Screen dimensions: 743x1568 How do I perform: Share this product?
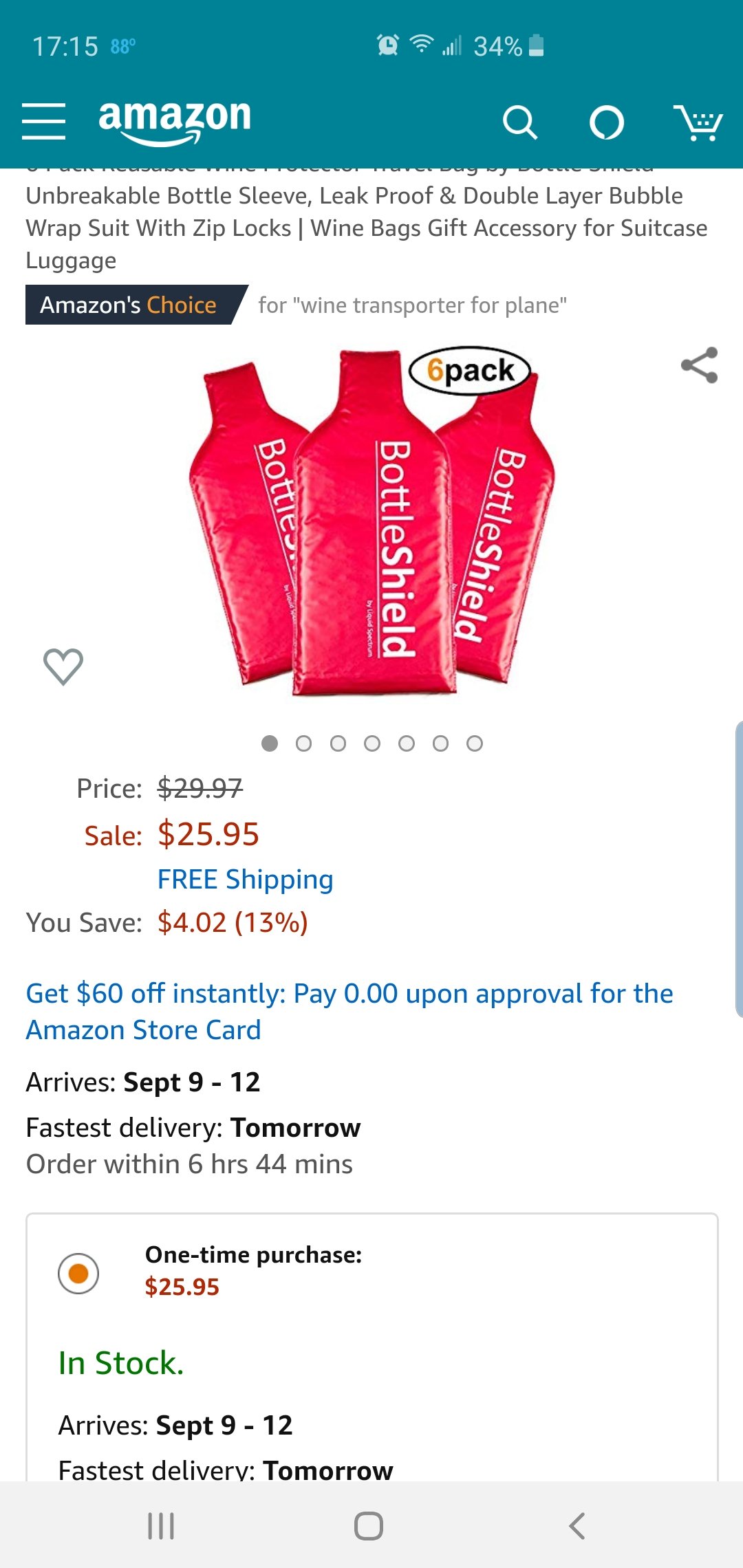click(x=700, y=365)
